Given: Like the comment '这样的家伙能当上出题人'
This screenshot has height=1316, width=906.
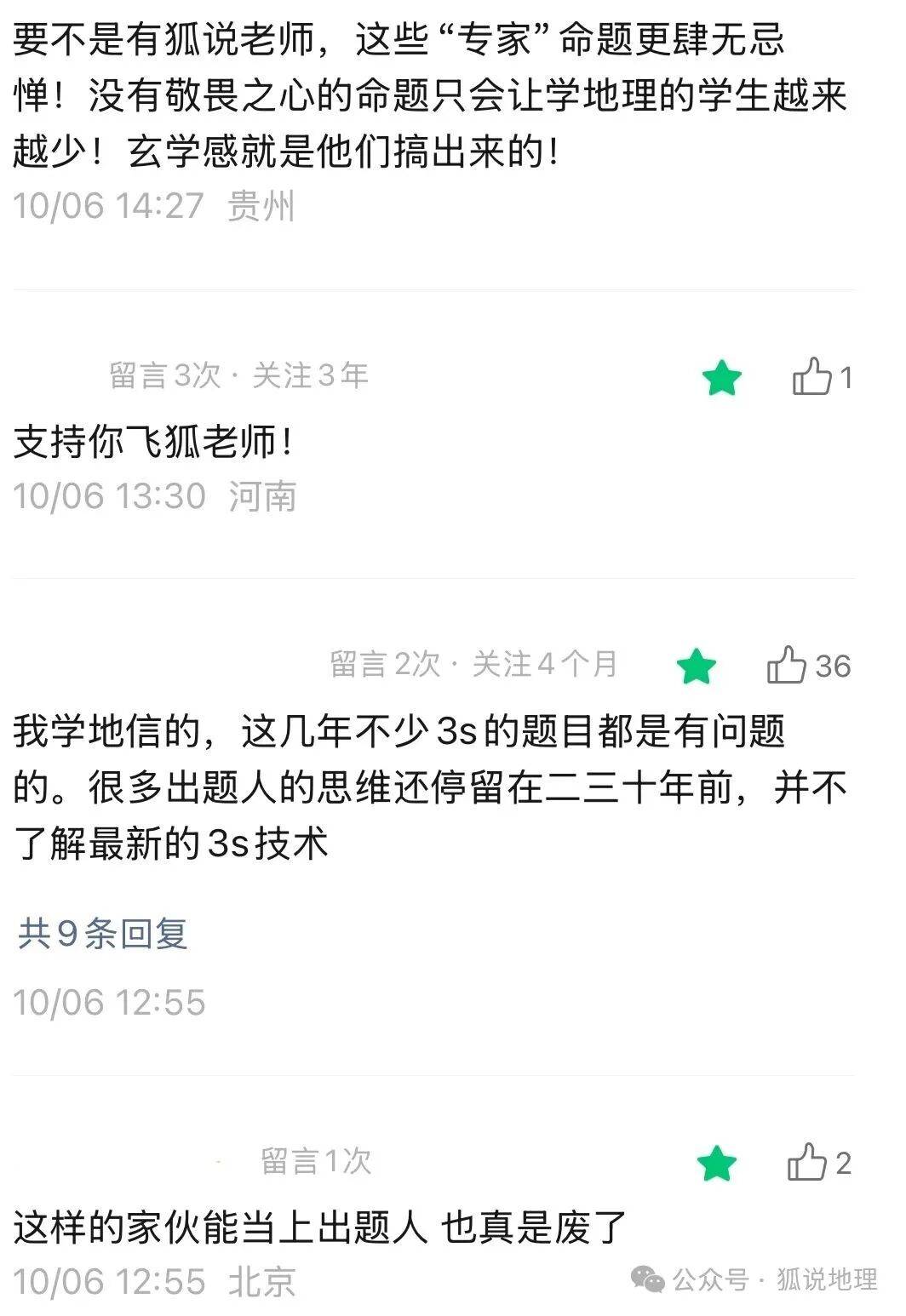Looking at the screenshot, I should [x=806, y=1162].
